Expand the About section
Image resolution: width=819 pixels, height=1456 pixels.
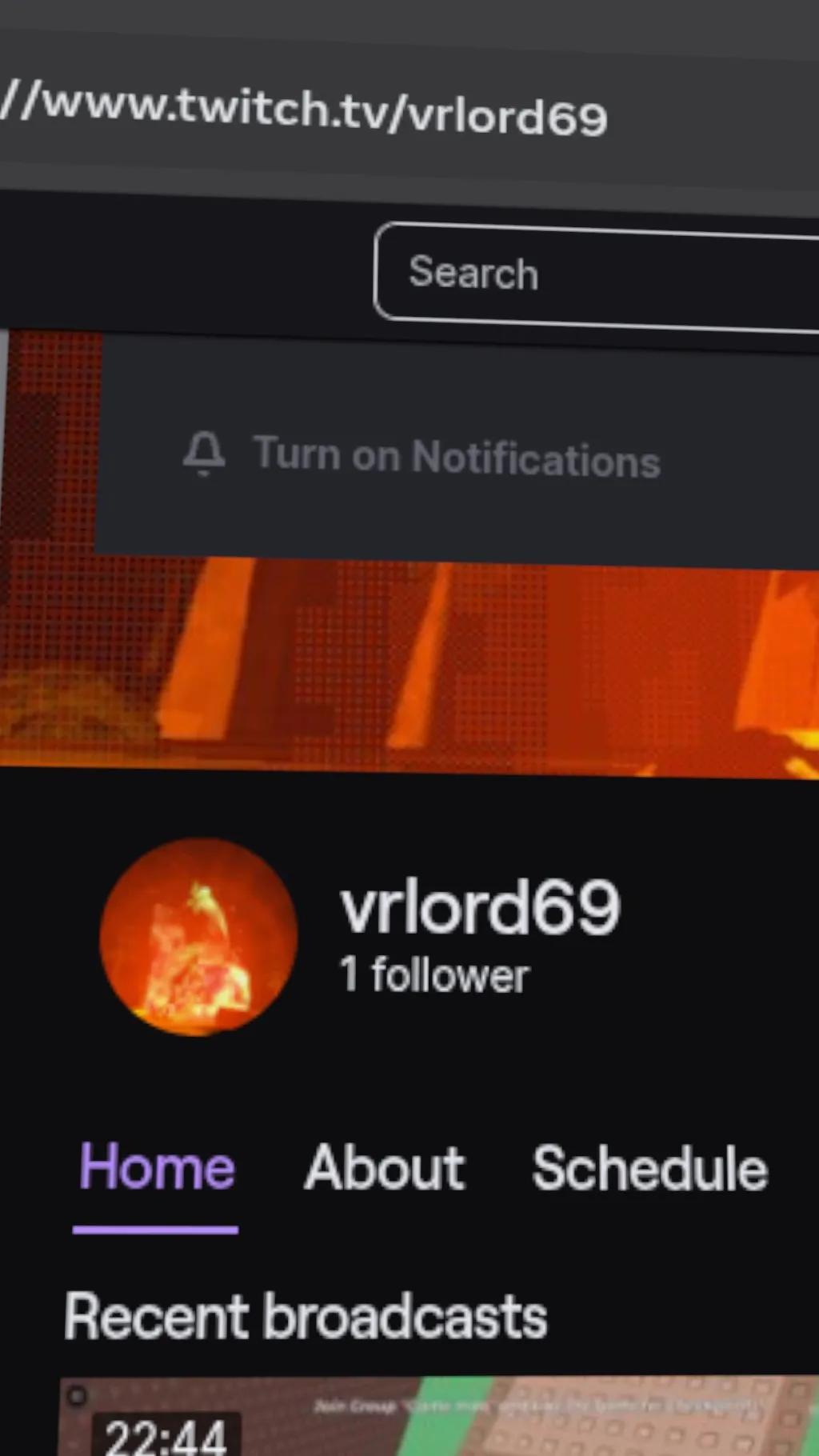point(384,1168)
